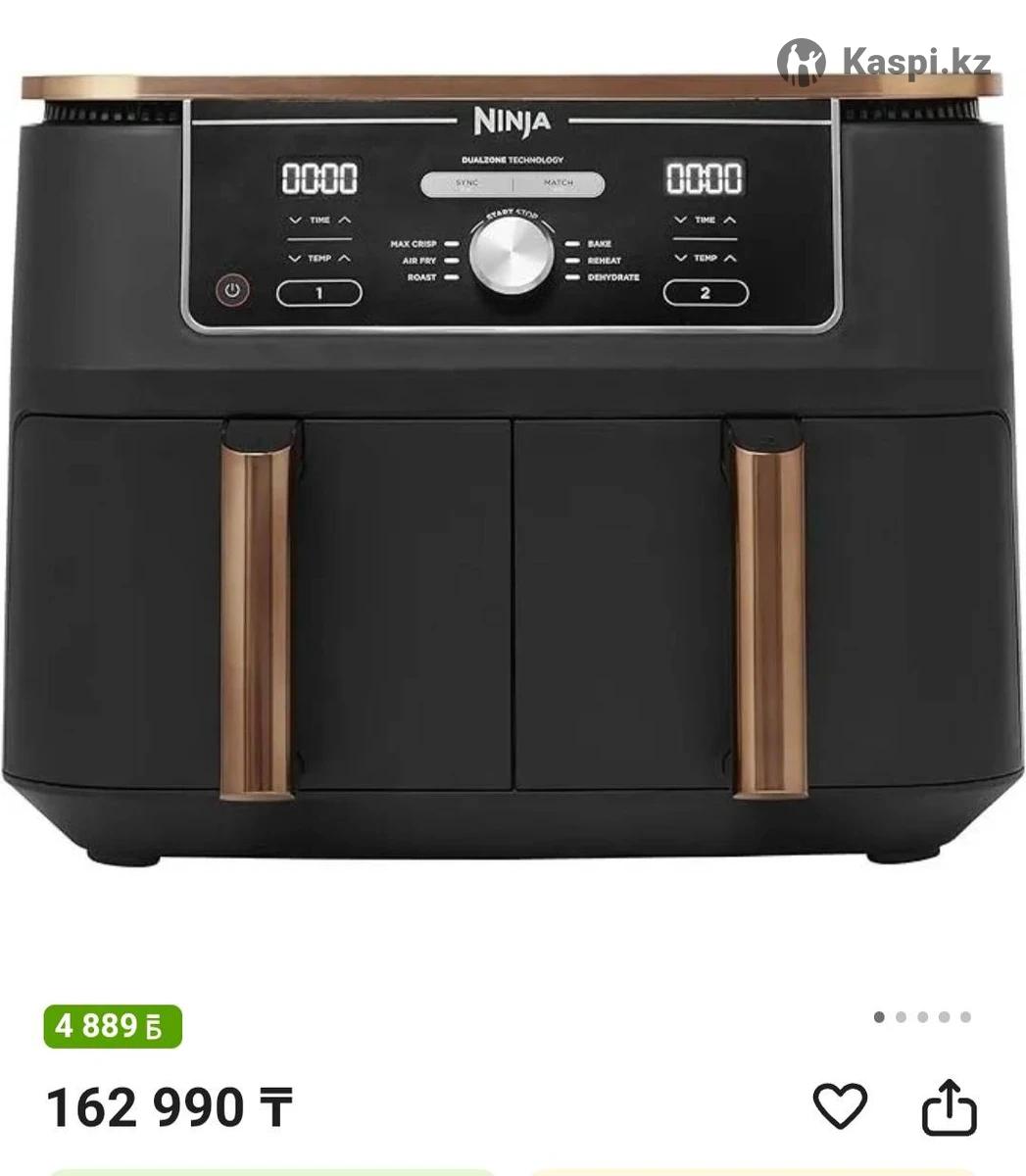Add this Ninja air fryer to favorites
Image resolution: width=1026 pixels, height=1176 pixels.
coord(840,1106)
